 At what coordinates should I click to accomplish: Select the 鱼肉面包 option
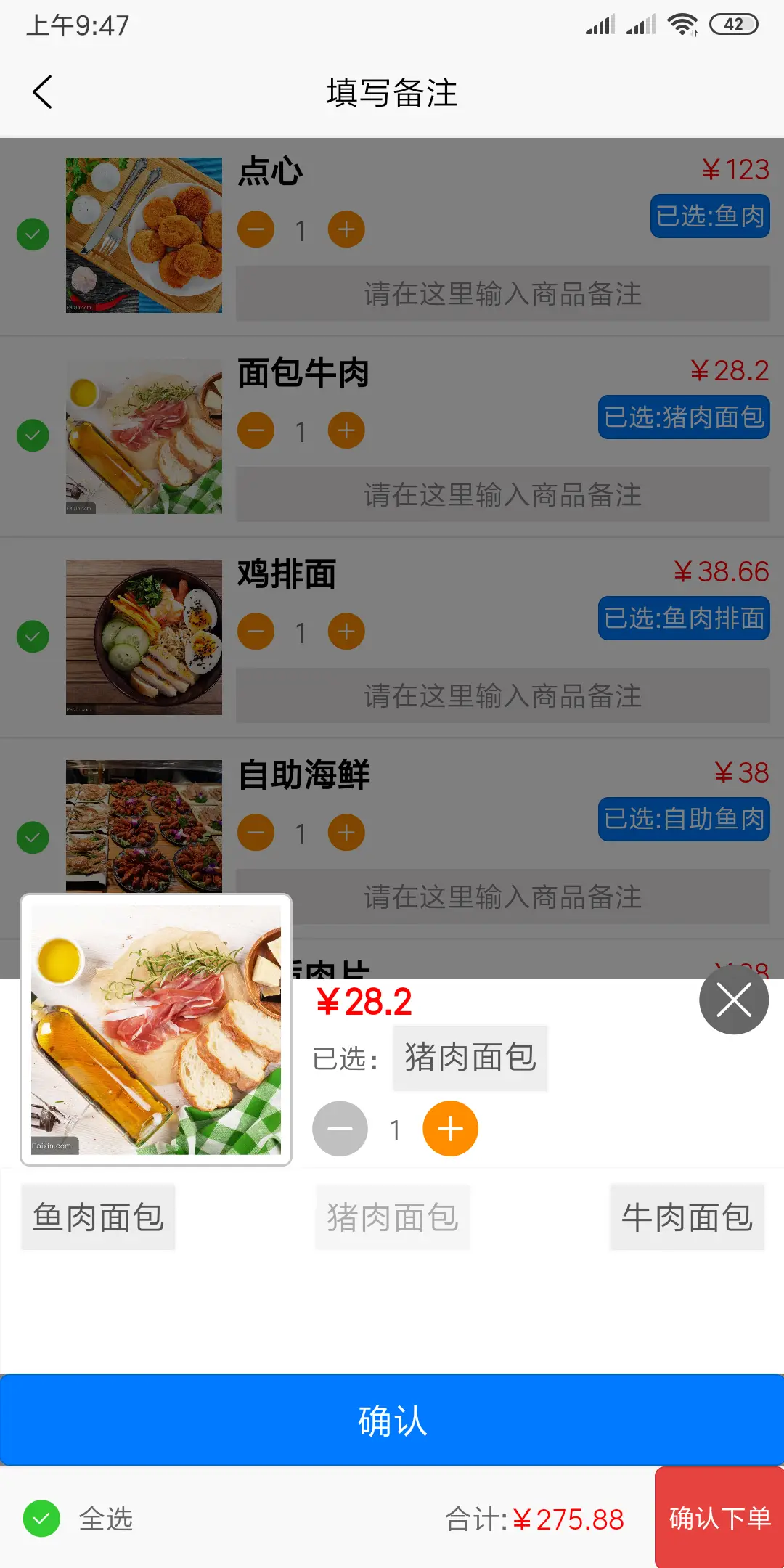pos(99,1217)
